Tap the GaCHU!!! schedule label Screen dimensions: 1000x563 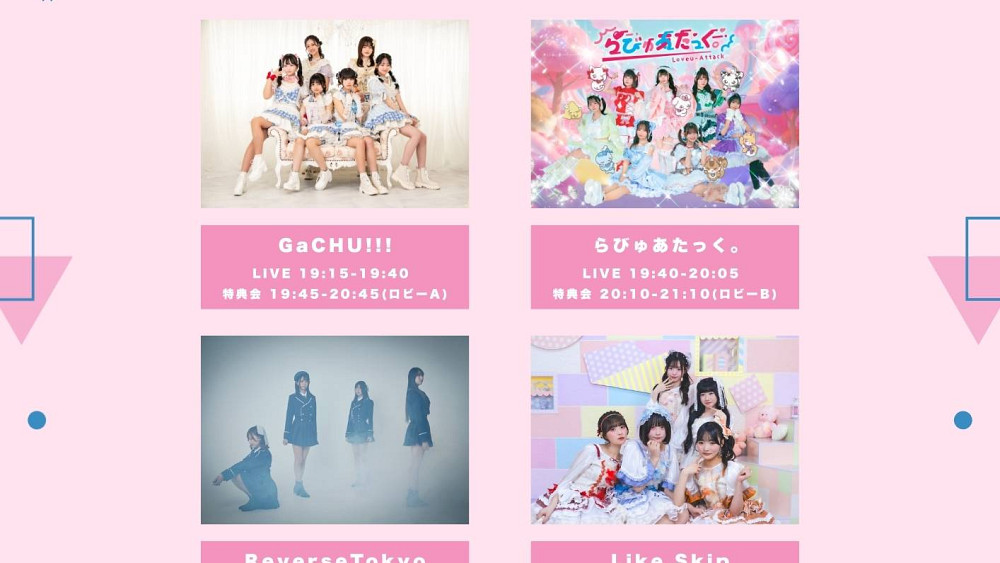pyautogui.click(x=334, y=267)
